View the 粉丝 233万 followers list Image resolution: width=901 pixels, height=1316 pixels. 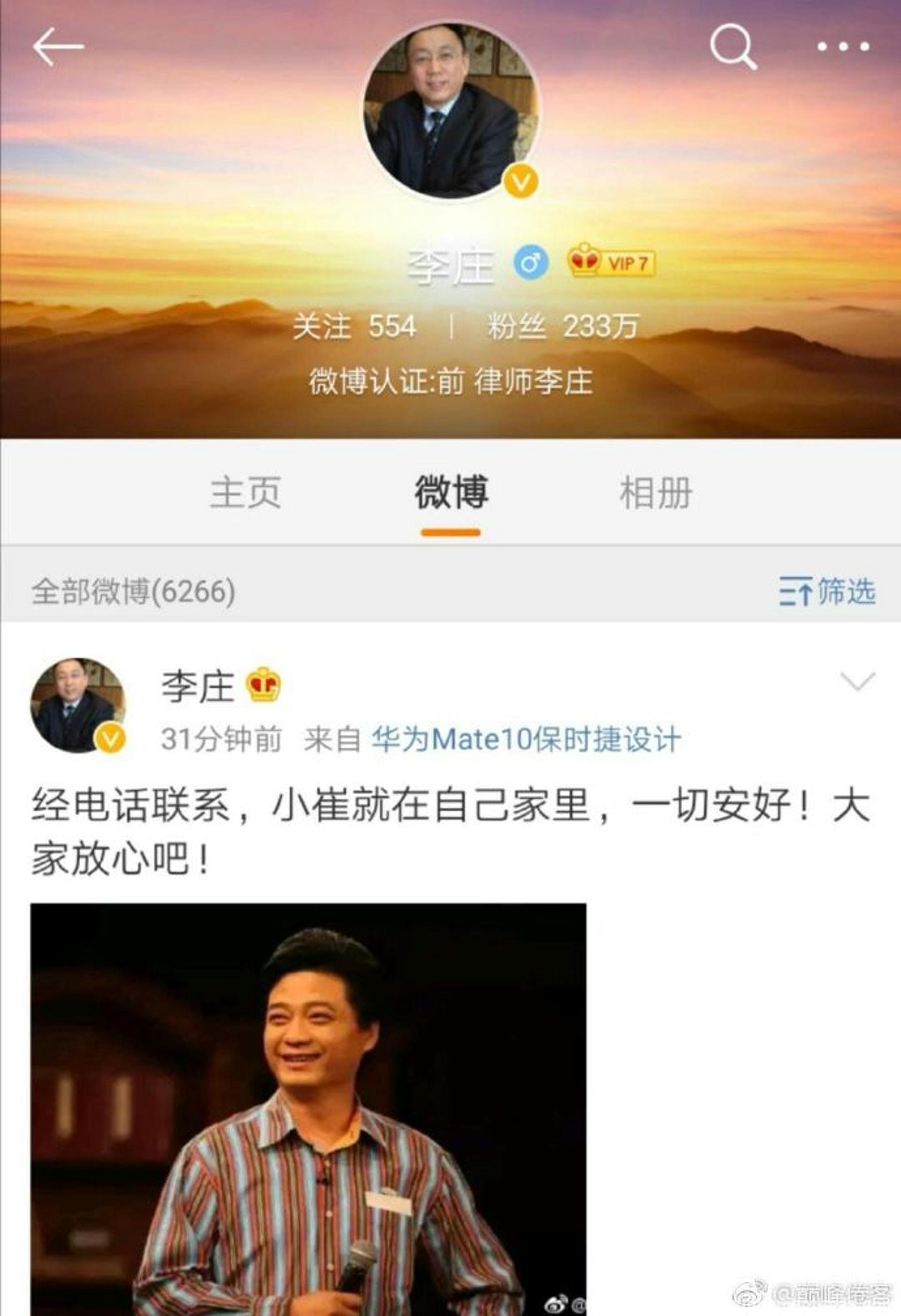point(563,327)
